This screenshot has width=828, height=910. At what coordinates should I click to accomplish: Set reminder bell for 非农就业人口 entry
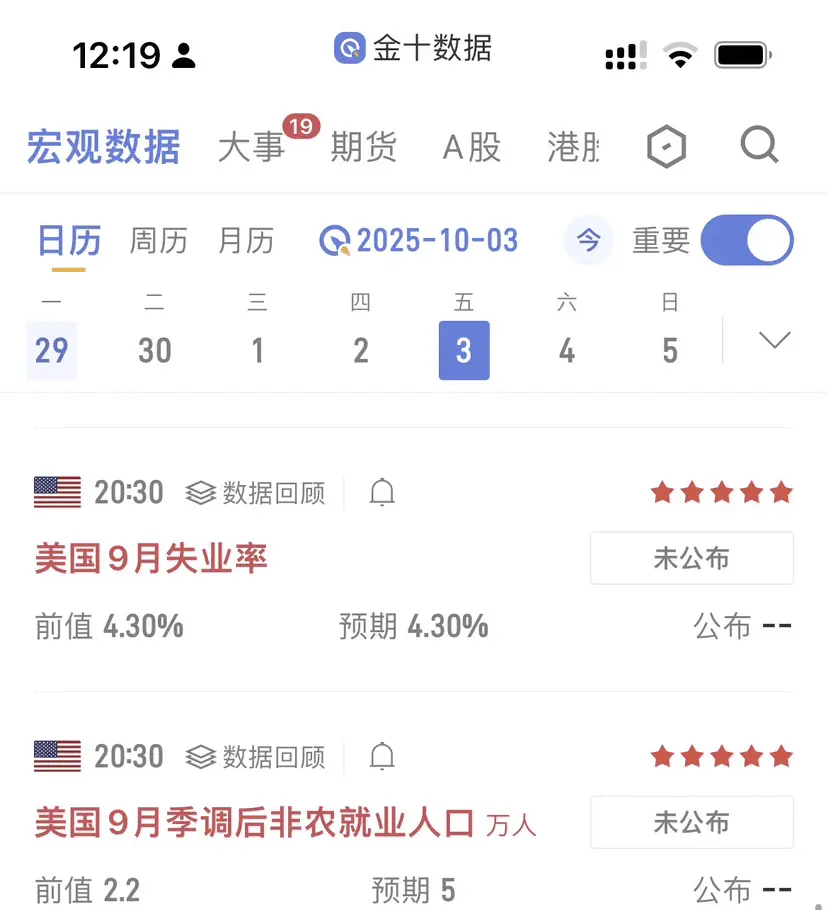pos(382,757)
